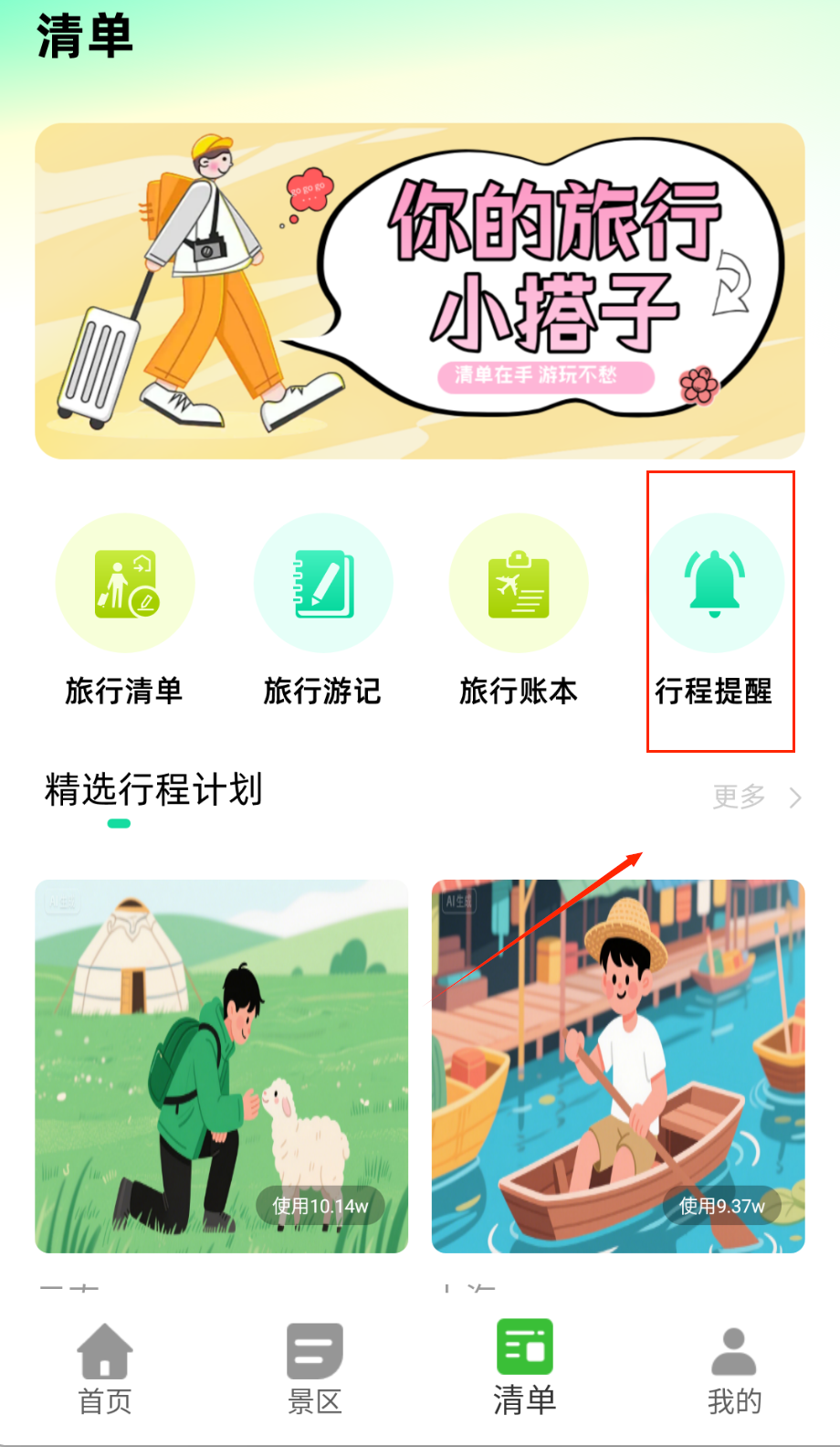This screenshot has width=840, height=1447.
Task: Go to the 我的 tab
Action: point(734,1368)
